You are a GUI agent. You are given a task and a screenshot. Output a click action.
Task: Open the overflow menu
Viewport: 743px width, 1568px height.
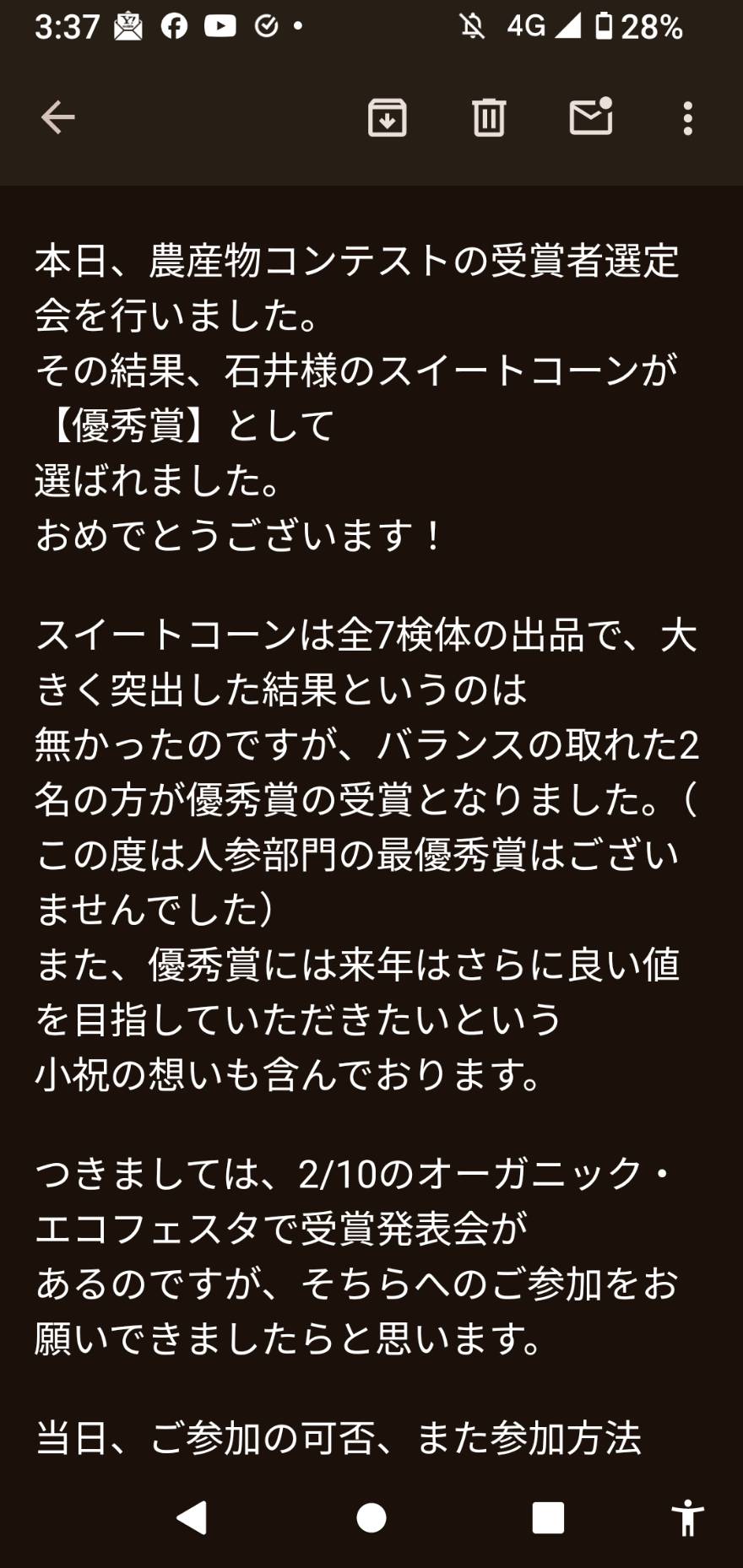688,118
